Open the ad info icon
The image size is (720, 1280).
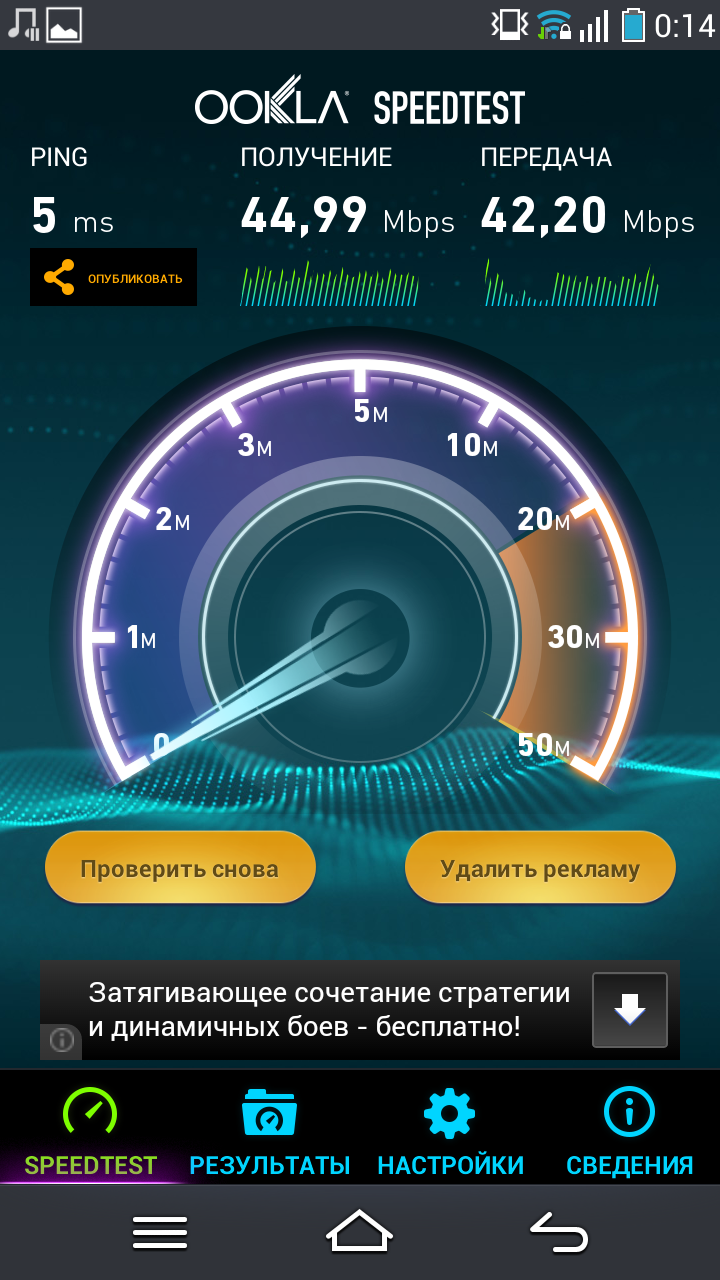(x=62, y=1041)
